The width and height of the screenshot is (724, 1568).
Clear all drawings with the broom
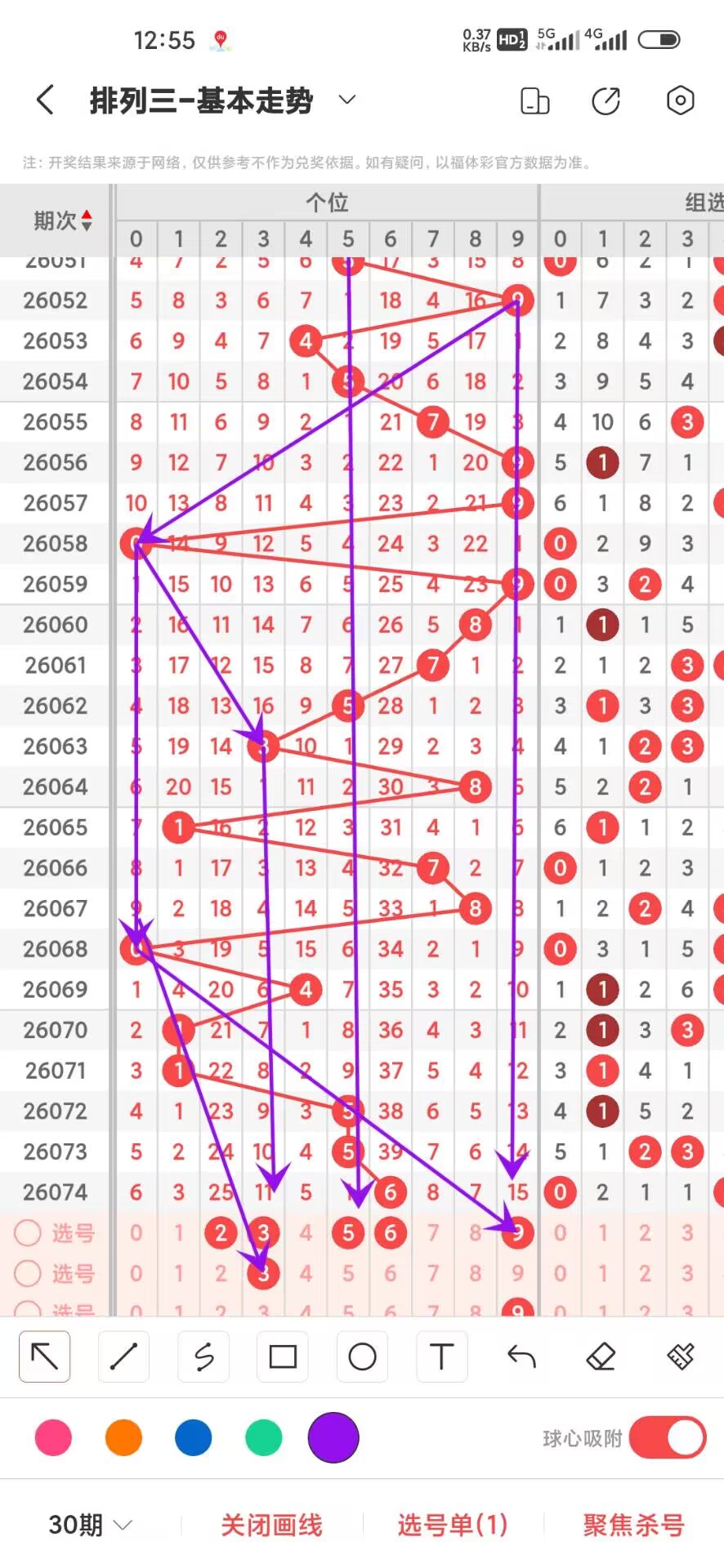tap(680, 1356)
